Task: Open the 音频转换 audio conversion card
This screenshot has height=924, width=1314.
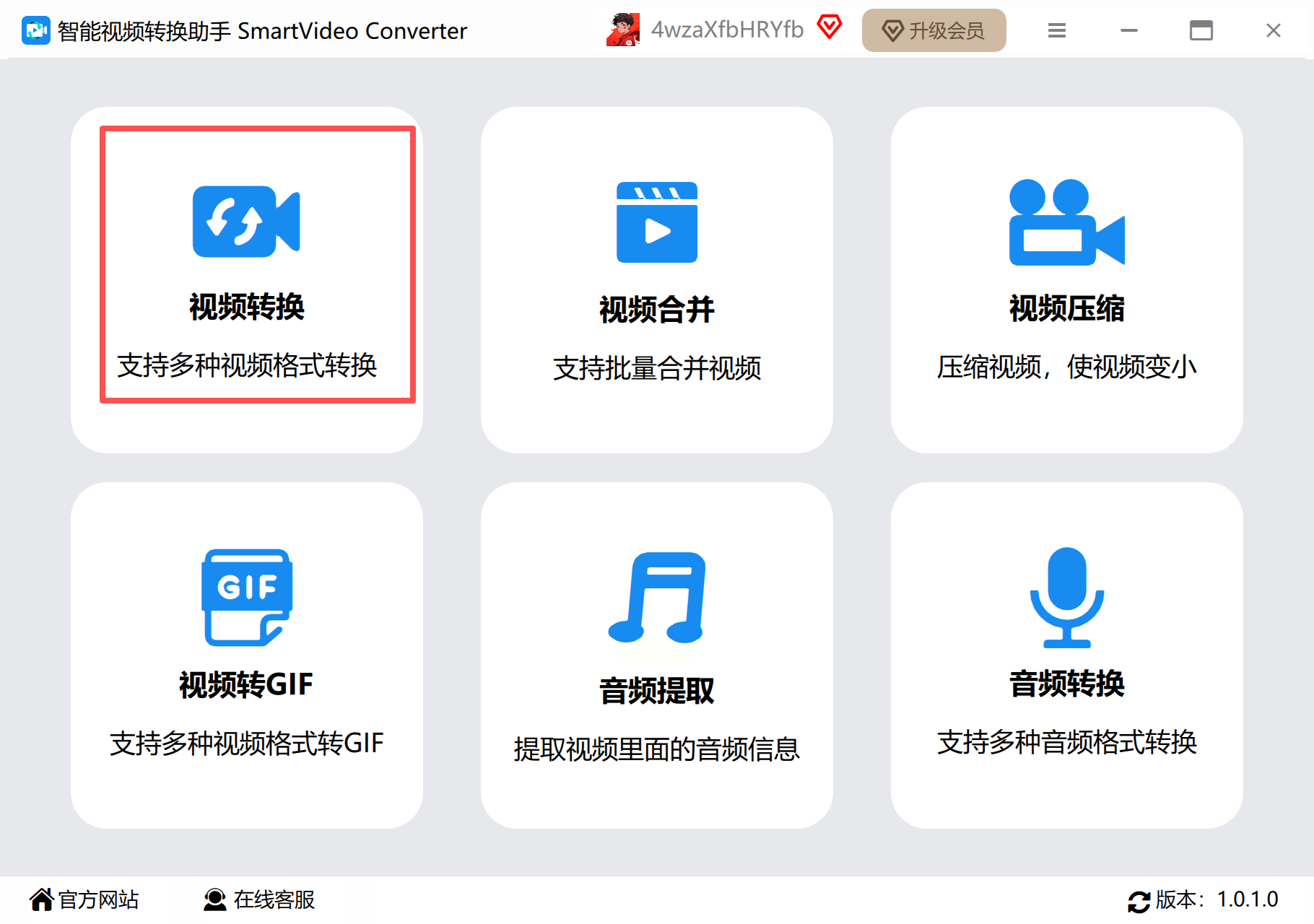Action: pyautogui.click(x=1066, y=655)
